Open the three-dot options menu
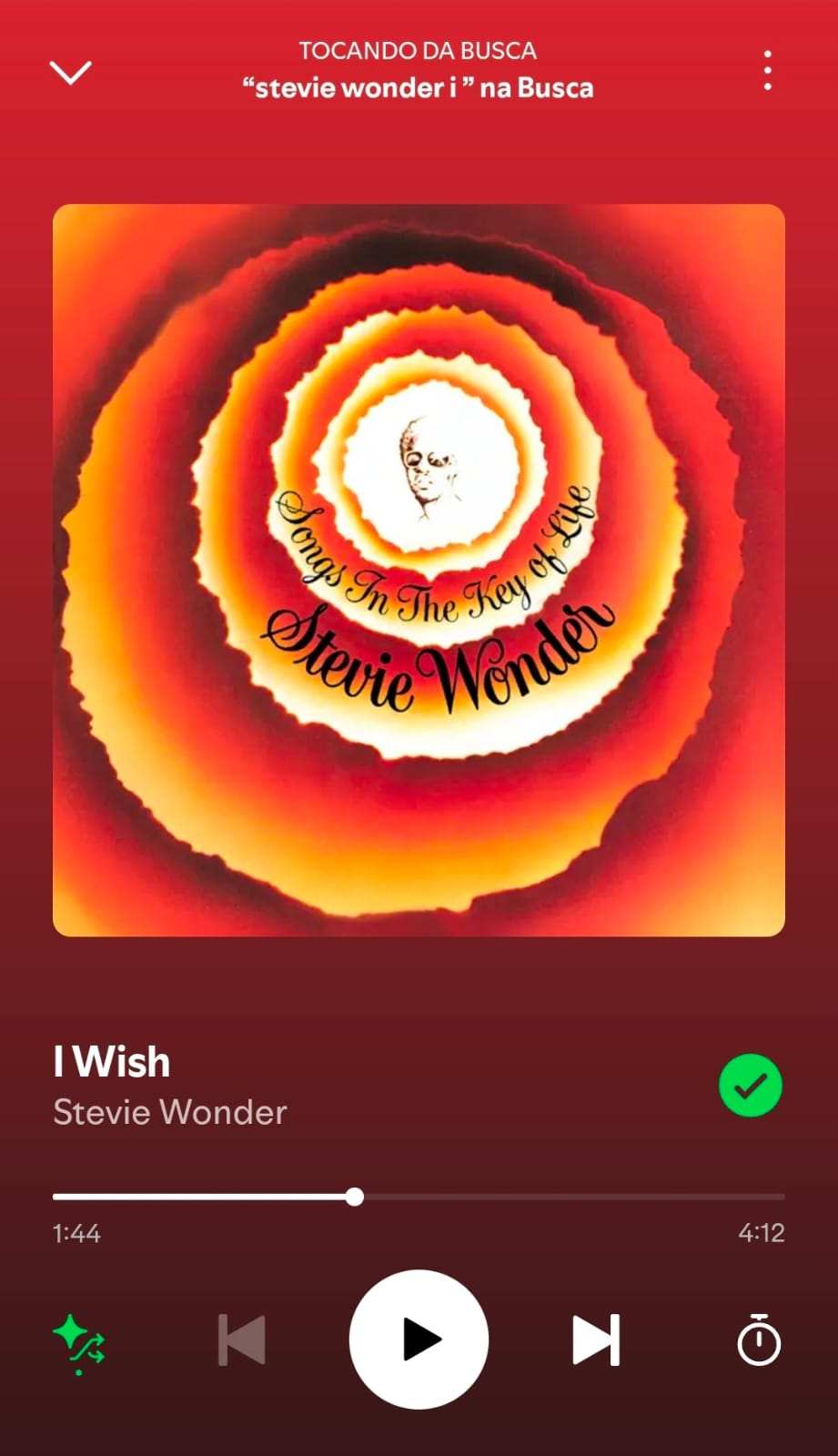The height and width of the screenshot is (1456, 838). [x=767, y=69]
